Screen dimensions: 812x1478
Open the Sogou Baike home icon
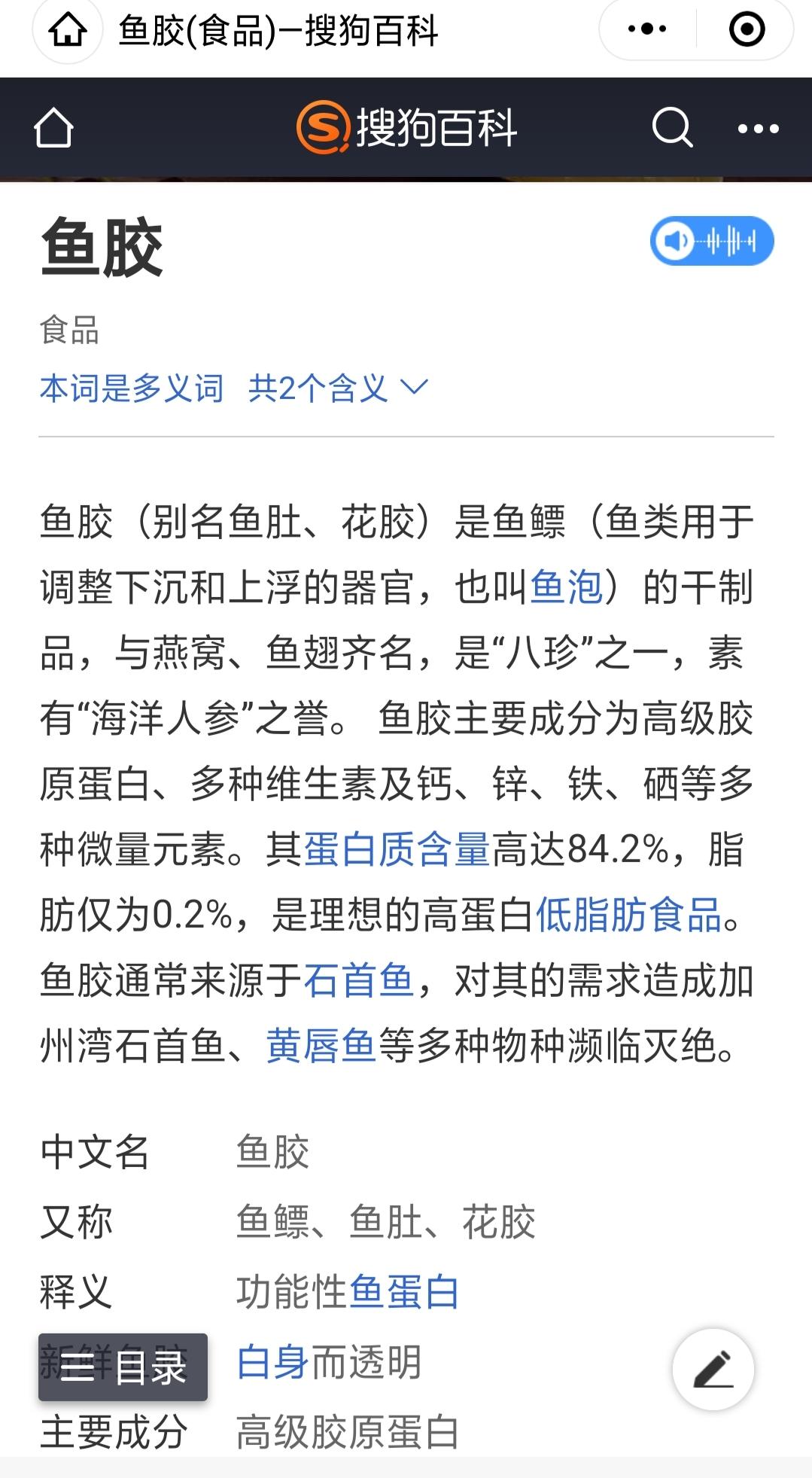point(53,128)
